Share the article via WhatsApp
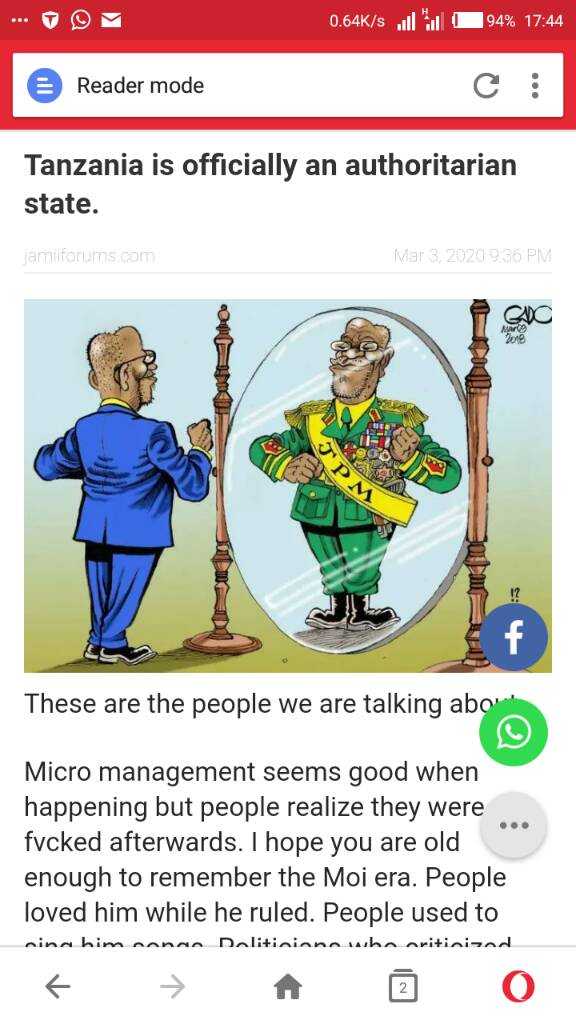 513,732
